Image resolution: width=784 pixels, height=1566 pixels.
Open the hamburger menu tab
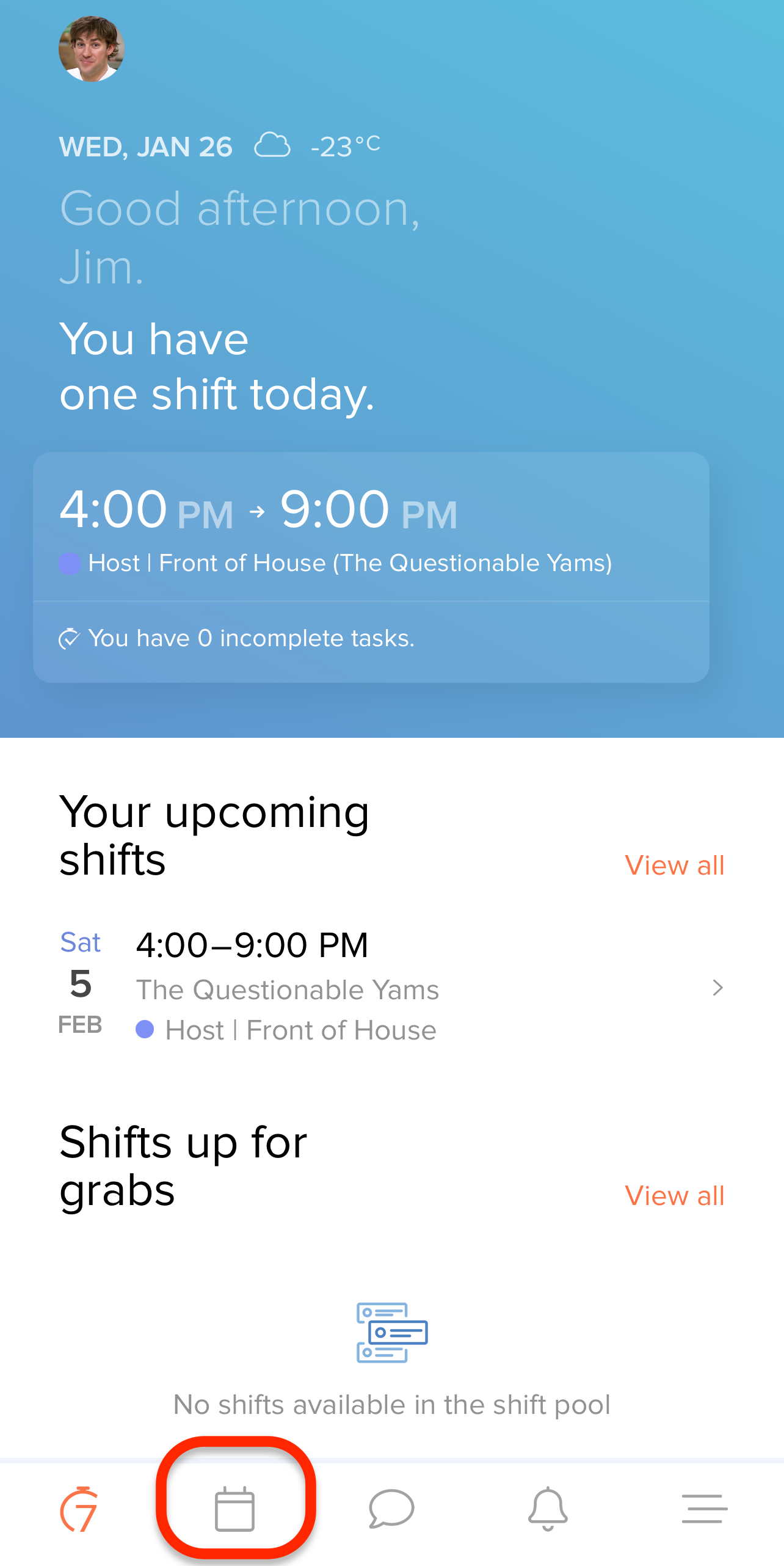(x=705, y=1509)
